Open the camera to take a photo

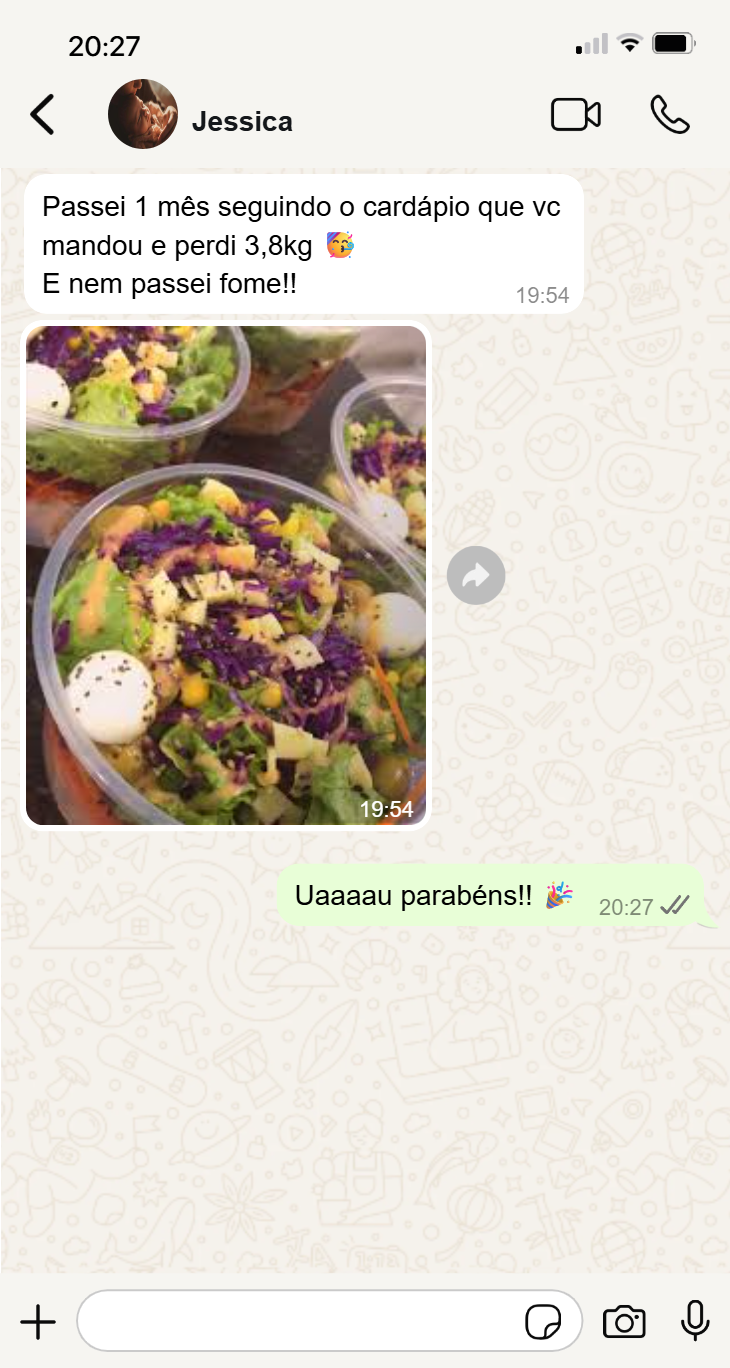[624, 1322]
